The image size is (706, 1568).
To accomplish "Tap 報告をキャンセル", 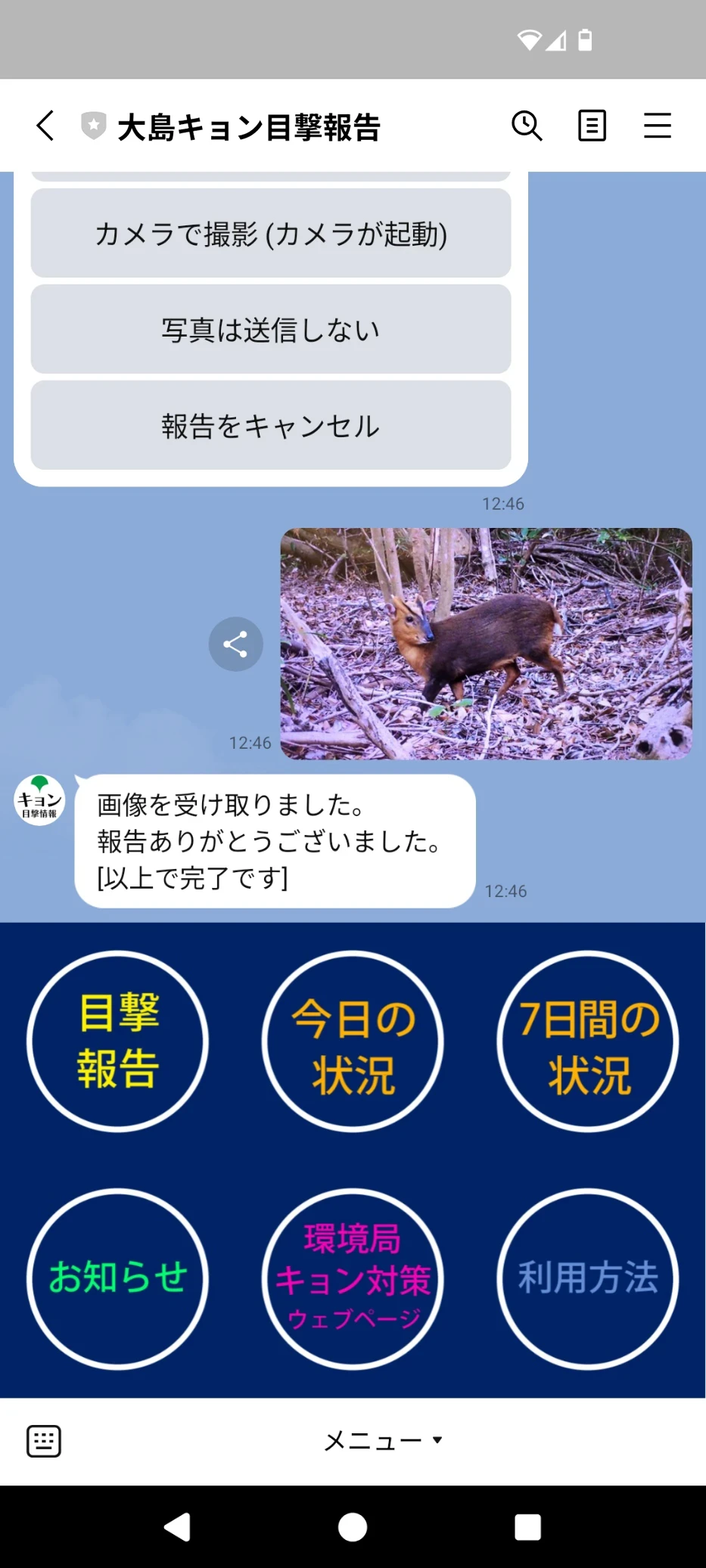I will pyautogui.click(x=271, y=426).
